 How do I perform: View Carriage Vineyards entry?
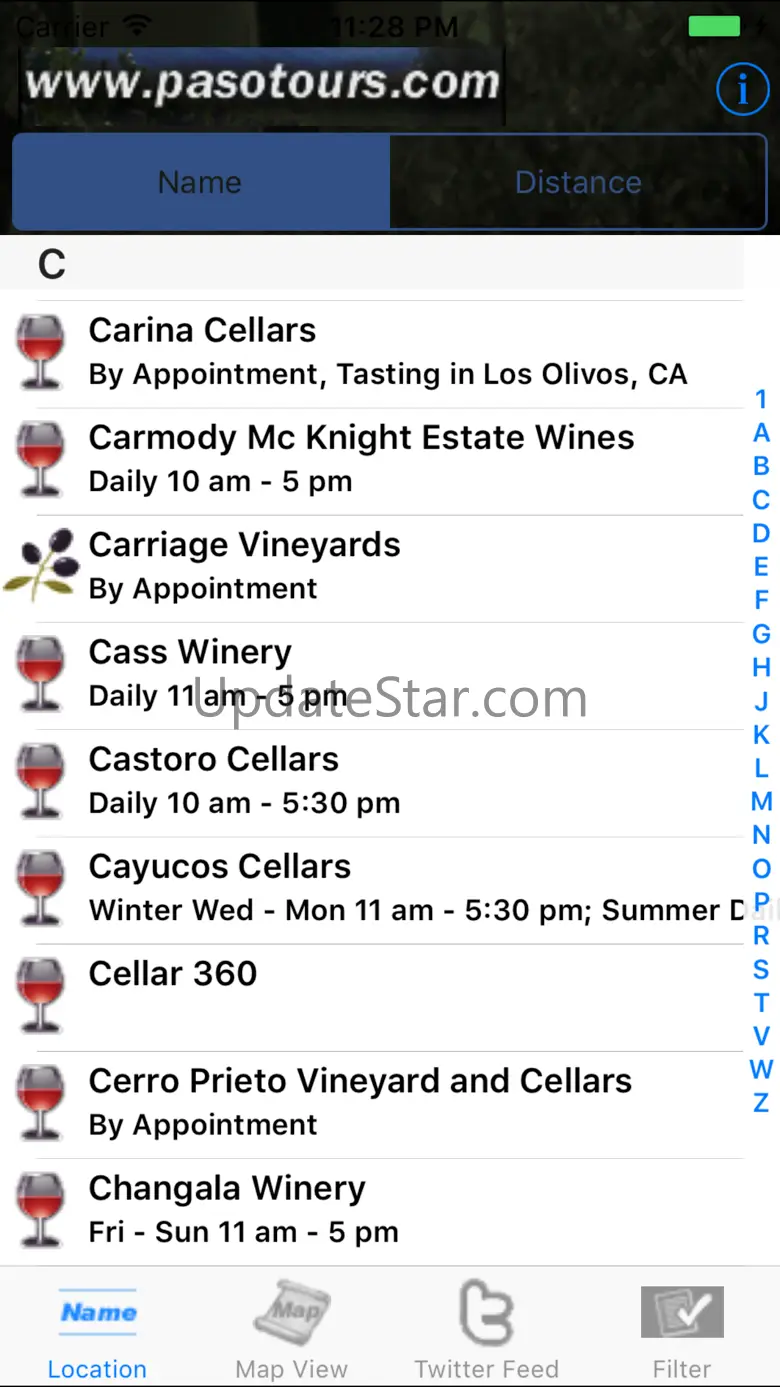coord(372,567)
